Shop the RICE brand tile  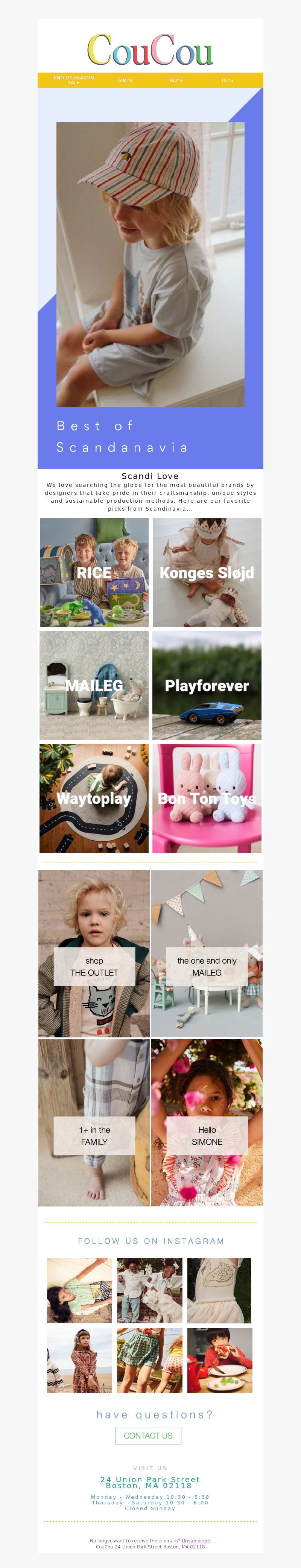click(94, 572)
